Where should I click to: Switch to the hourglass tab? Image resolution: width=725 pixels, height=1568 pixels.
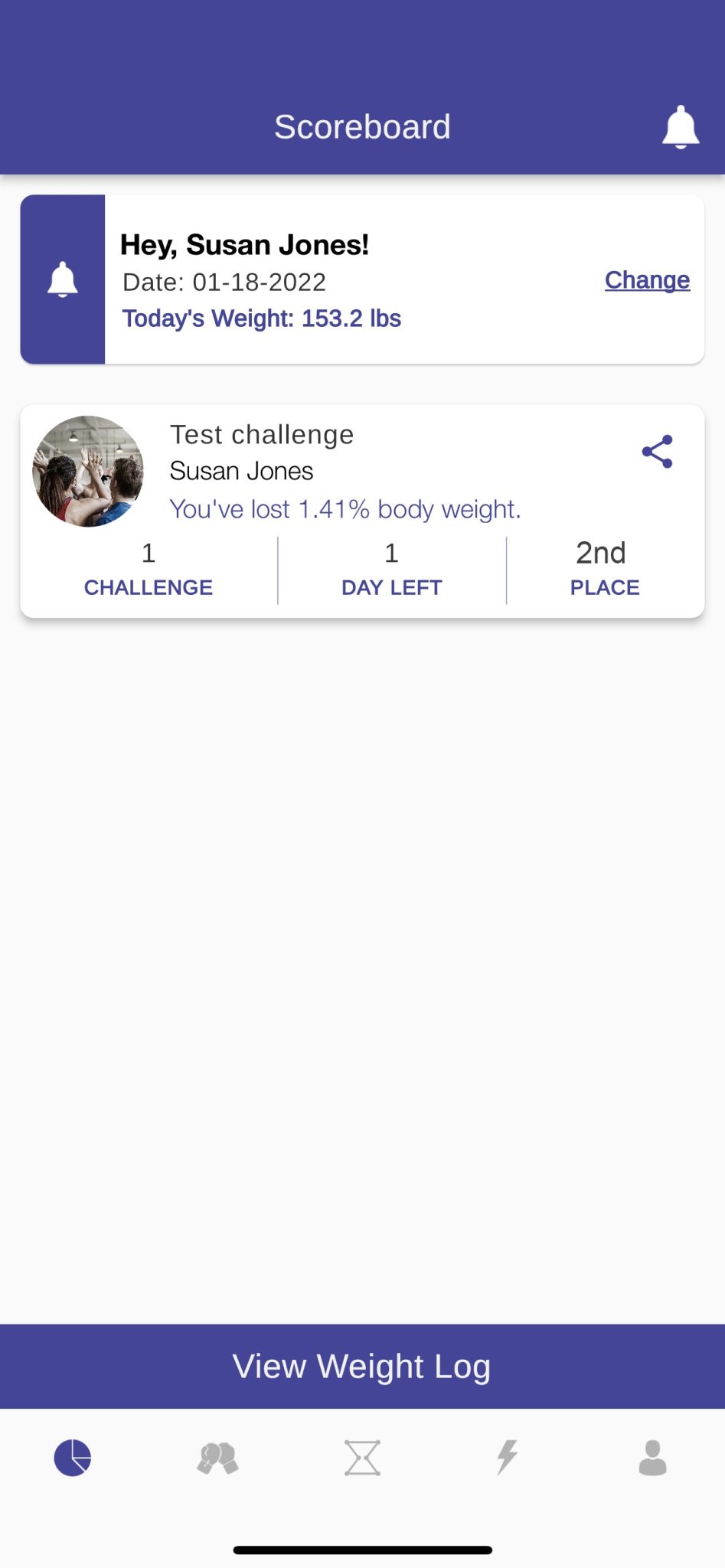click(362, 1458)
